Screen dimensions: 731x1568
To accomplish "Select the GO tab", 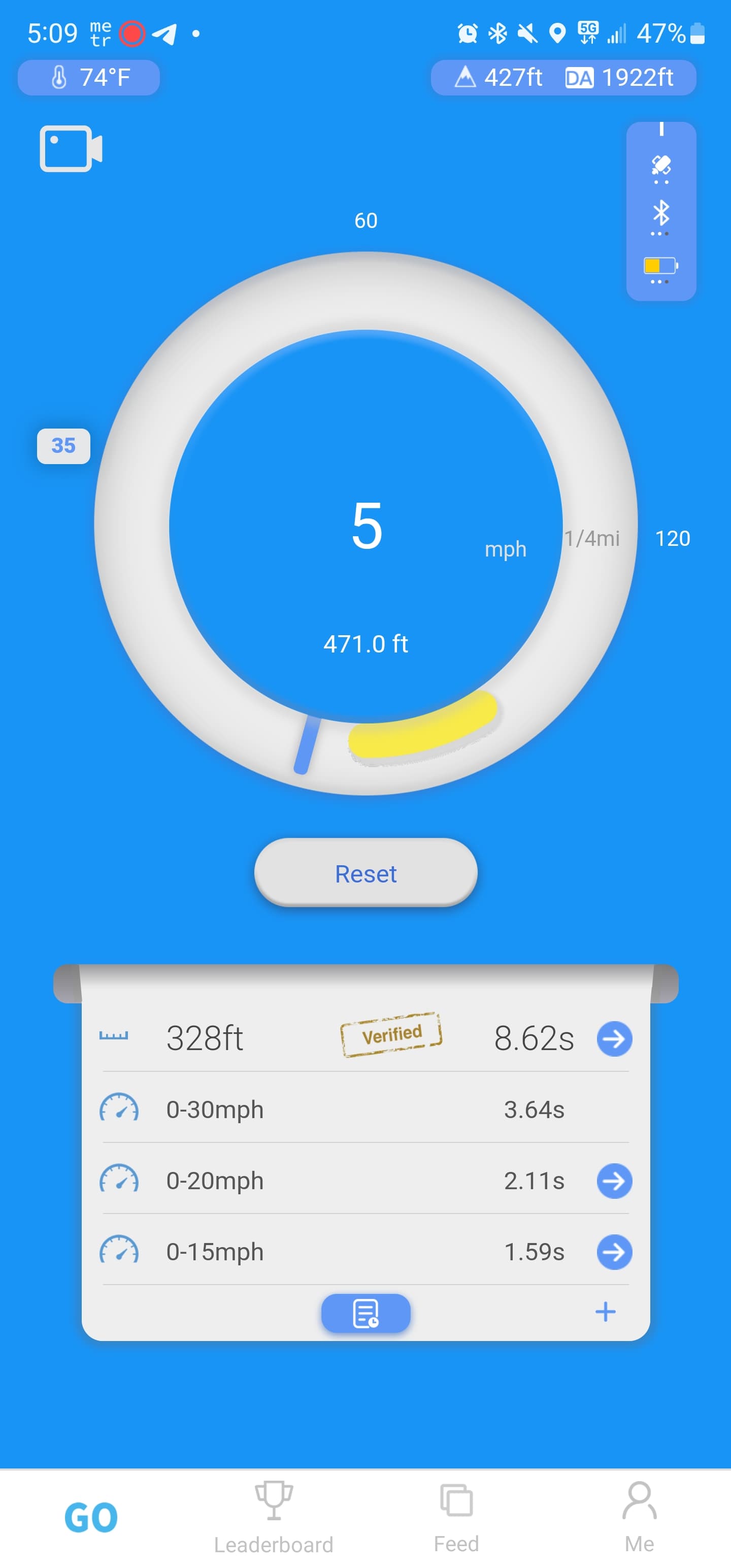I will coord(91,1517).
